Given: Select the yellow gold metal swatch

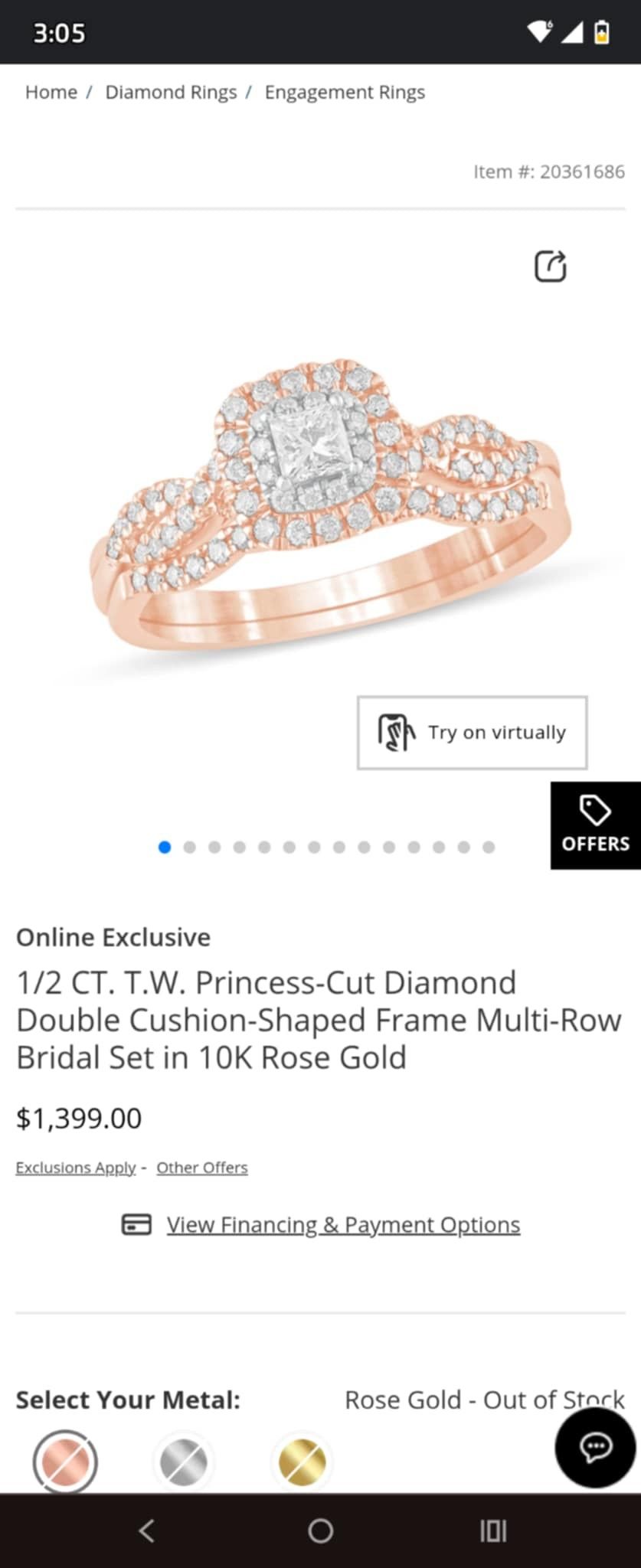Looking at the screenshot, I should tap(302, 1462).
